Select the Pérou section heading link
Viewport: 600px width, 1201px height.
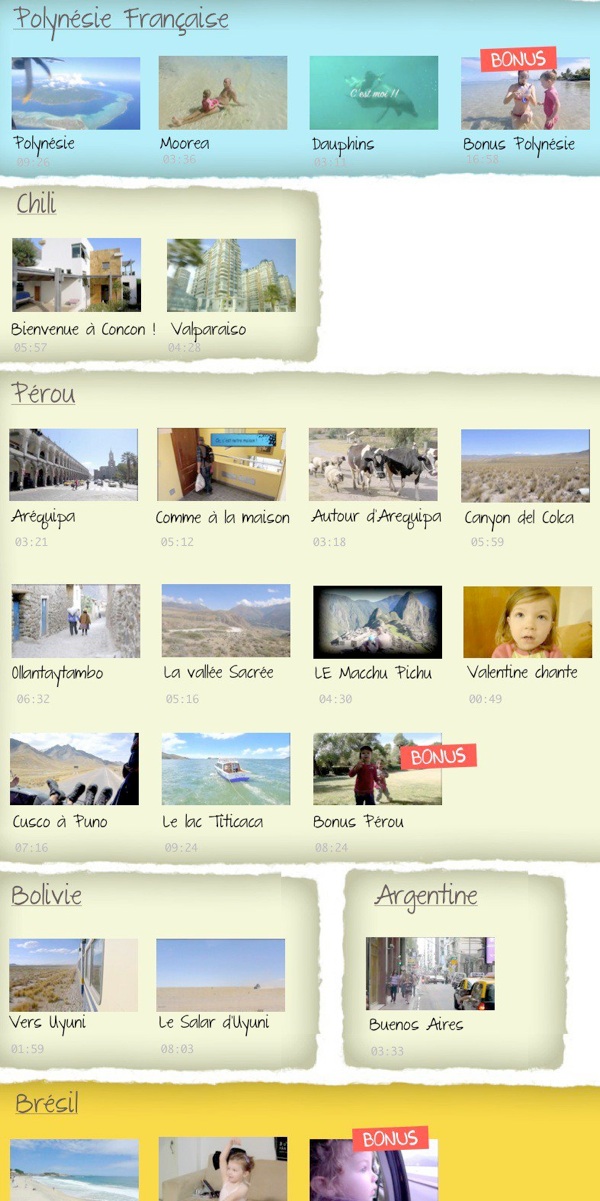[x=43, y=394]
